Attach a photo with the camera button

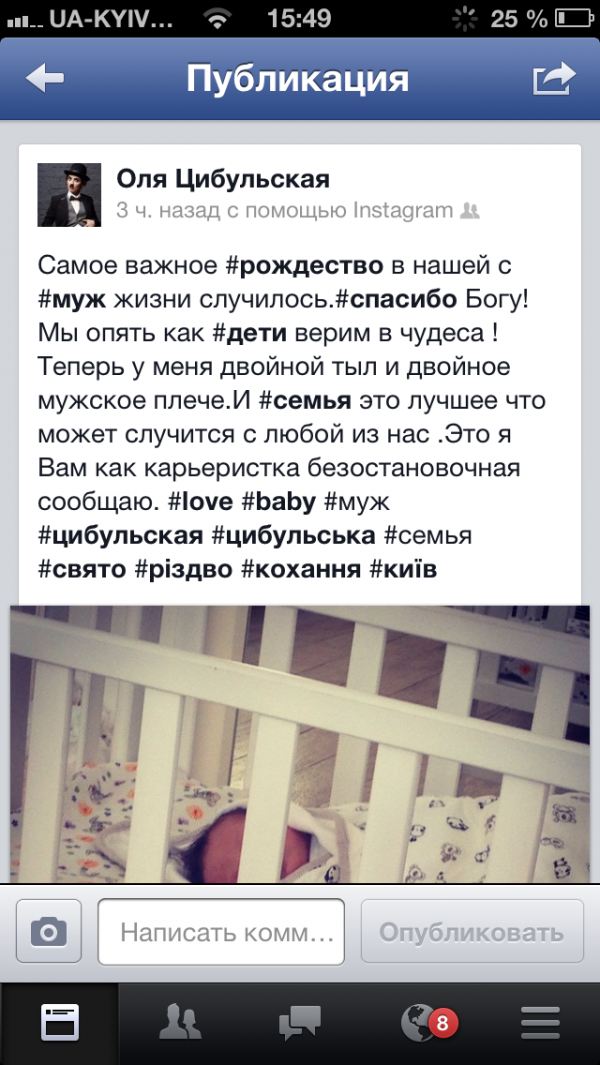[x=48, y=933]
